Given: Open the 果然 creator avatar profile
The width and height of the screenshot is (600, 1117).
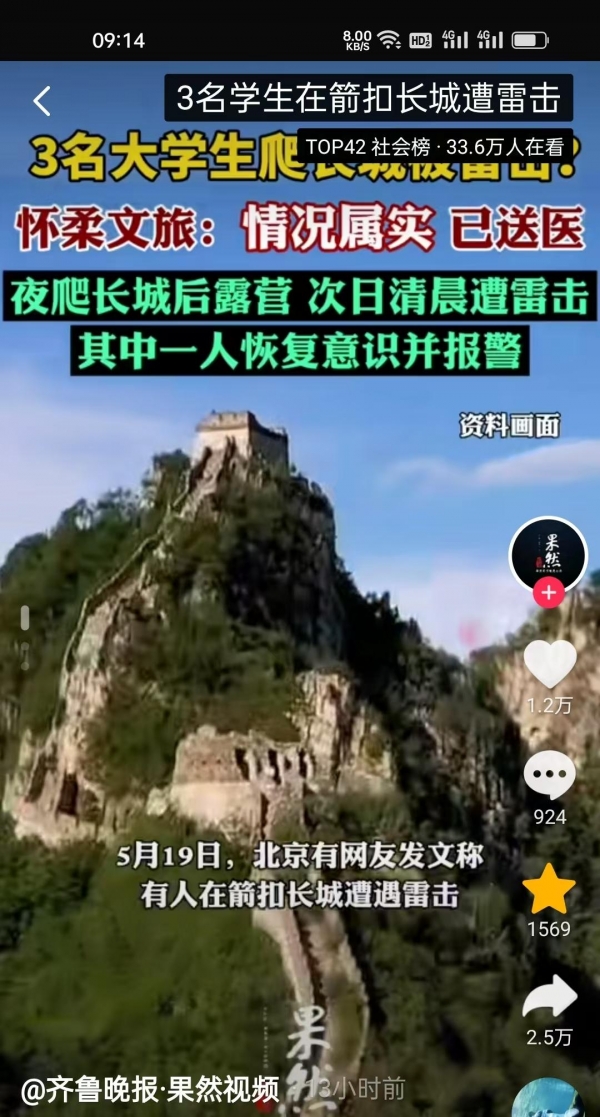Looking at the screenshot, I should pos(548,555).
